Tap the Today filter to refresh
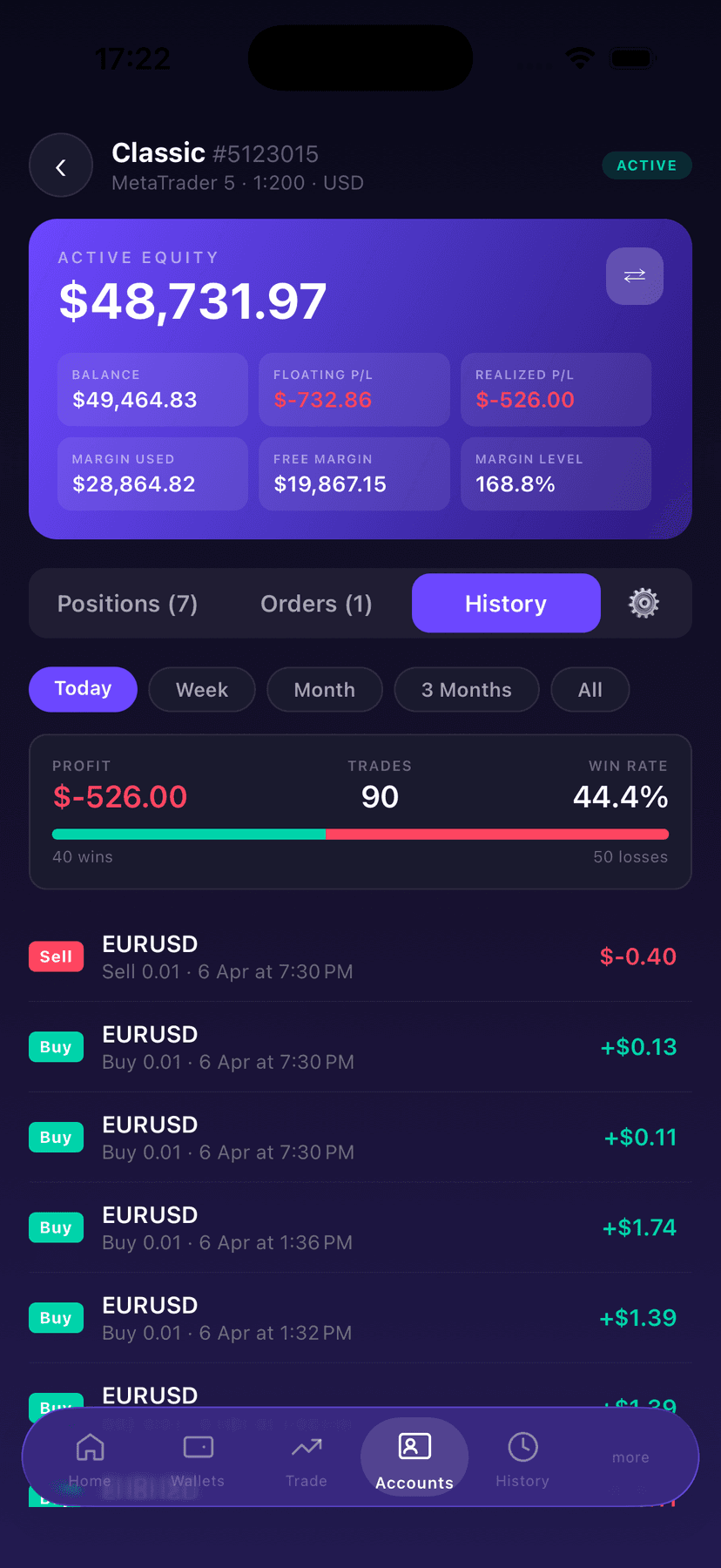The height and width of the screenshot is (1568, 721). 83,689
